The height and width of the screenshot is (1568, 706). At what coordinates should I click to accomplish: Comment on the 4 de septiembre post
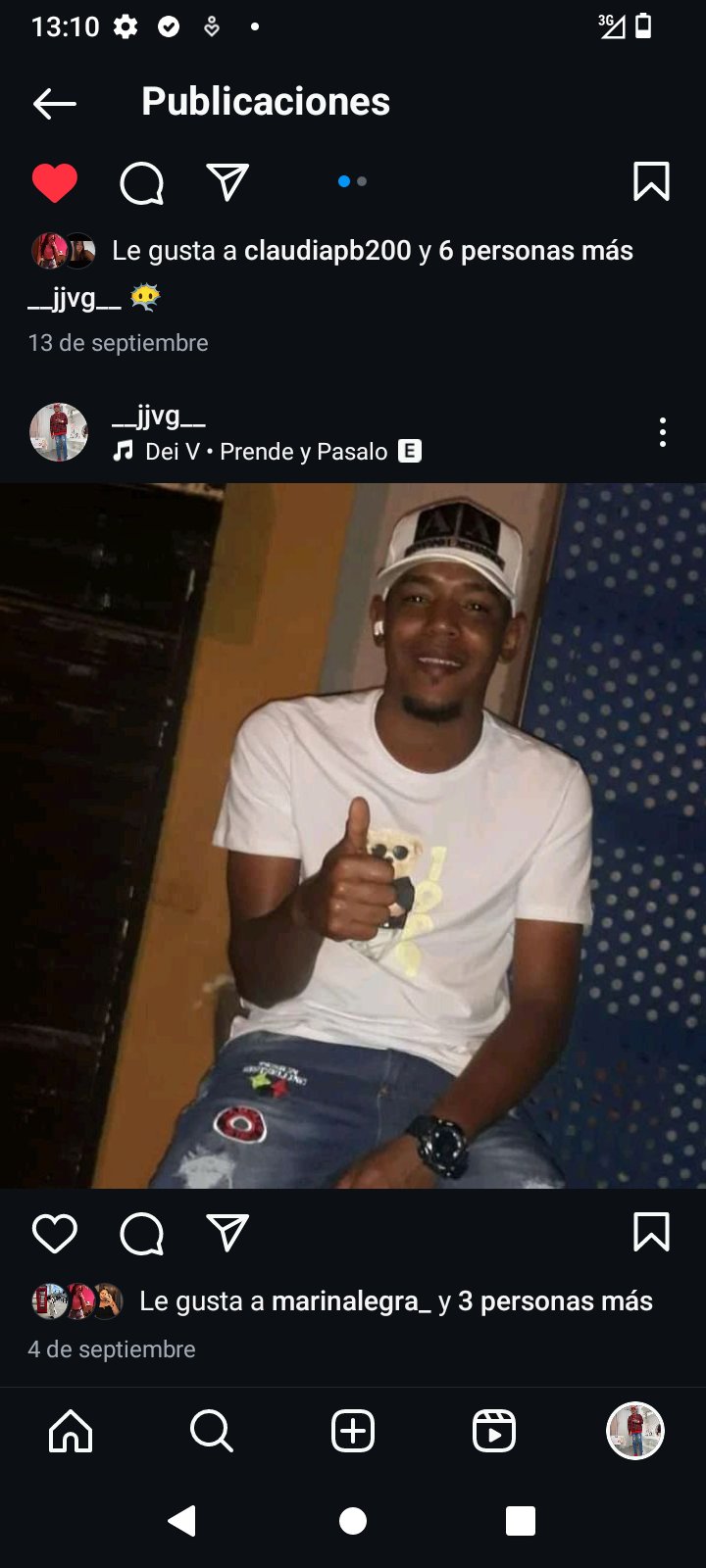(141, 1233)
